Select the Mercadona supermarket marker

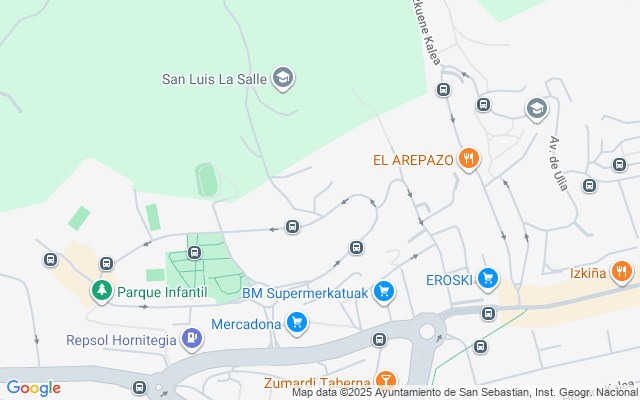pyautogui.click(x=296, y=323)
